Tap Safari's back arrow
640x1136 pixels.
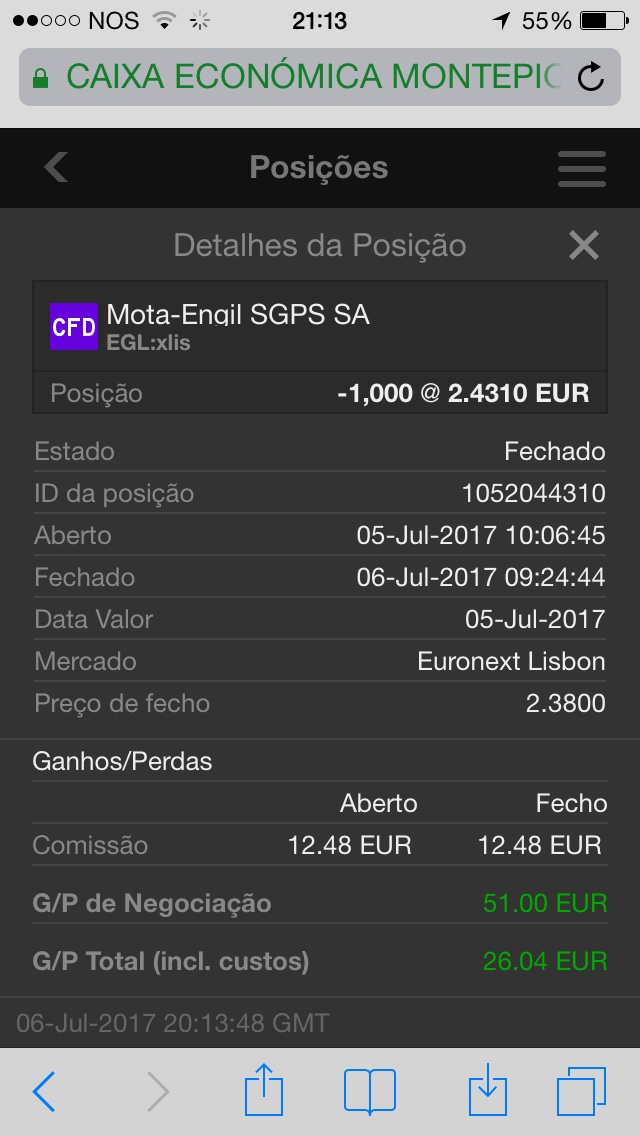45,1091
